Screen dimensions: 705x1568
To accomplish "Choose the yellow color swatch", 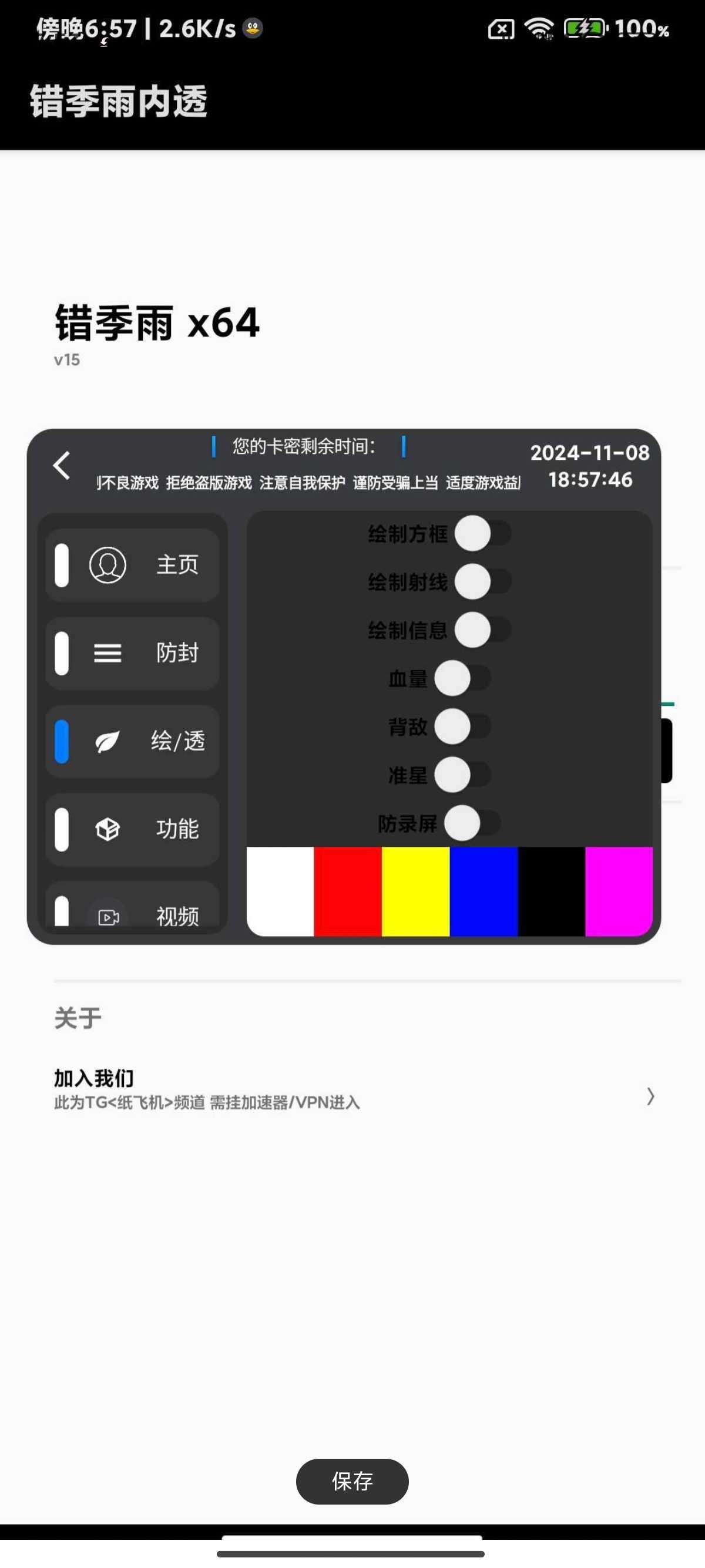I will tap(415, 890).
